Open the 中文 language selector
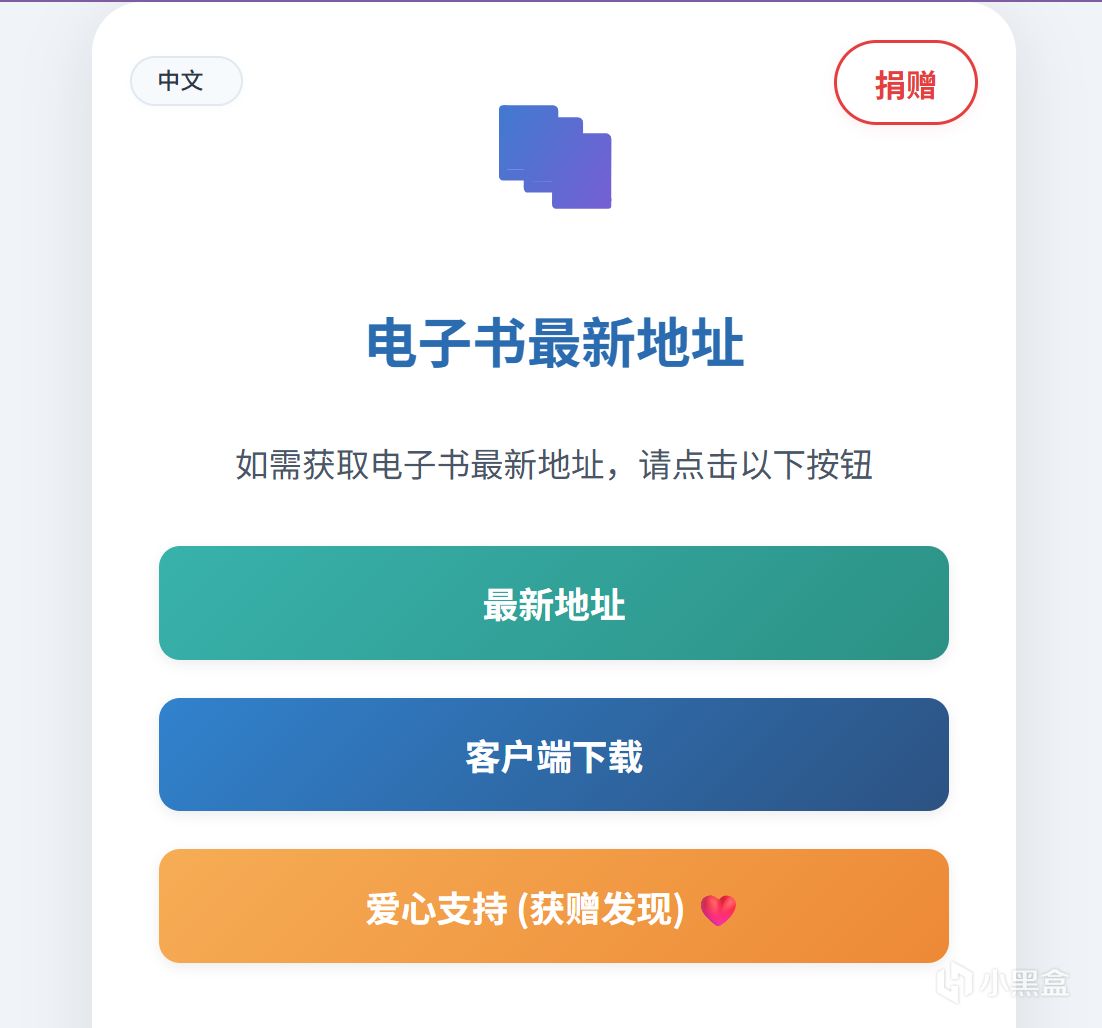1102x1028 pixels. click(186, 81)
